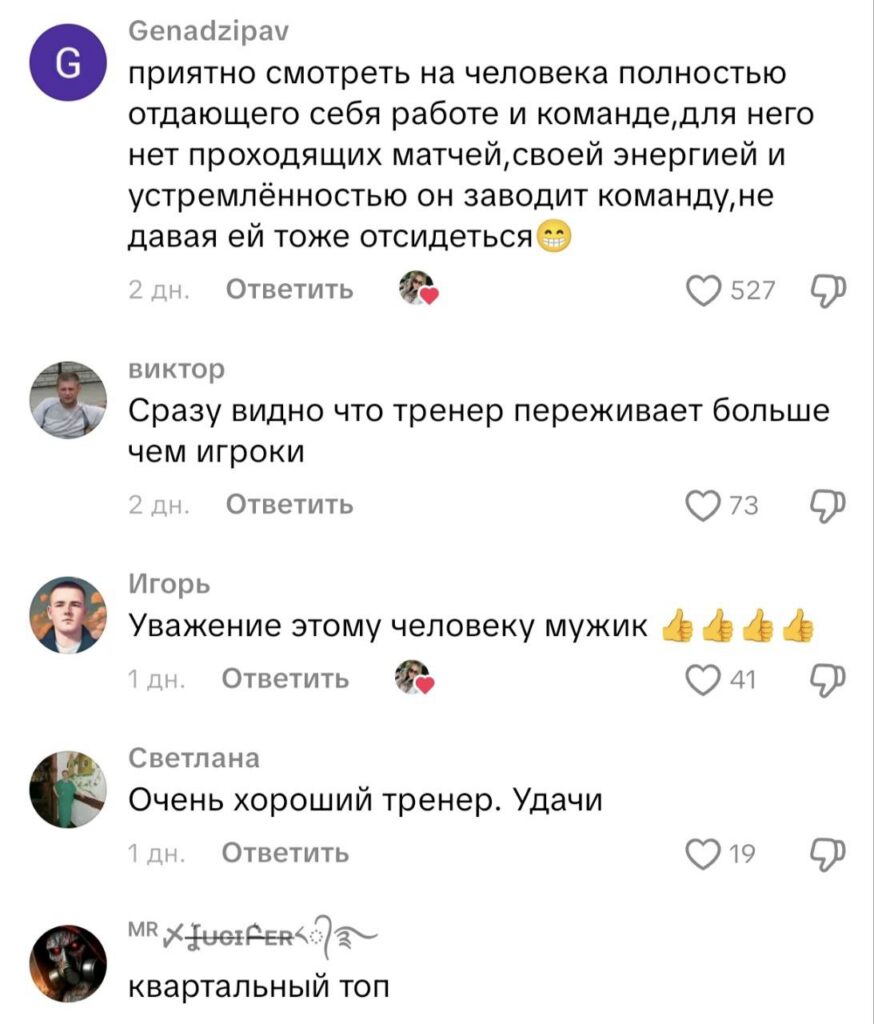Open виктор's profile picture
The image size is (874, 1024).
(x=68, y=399)
